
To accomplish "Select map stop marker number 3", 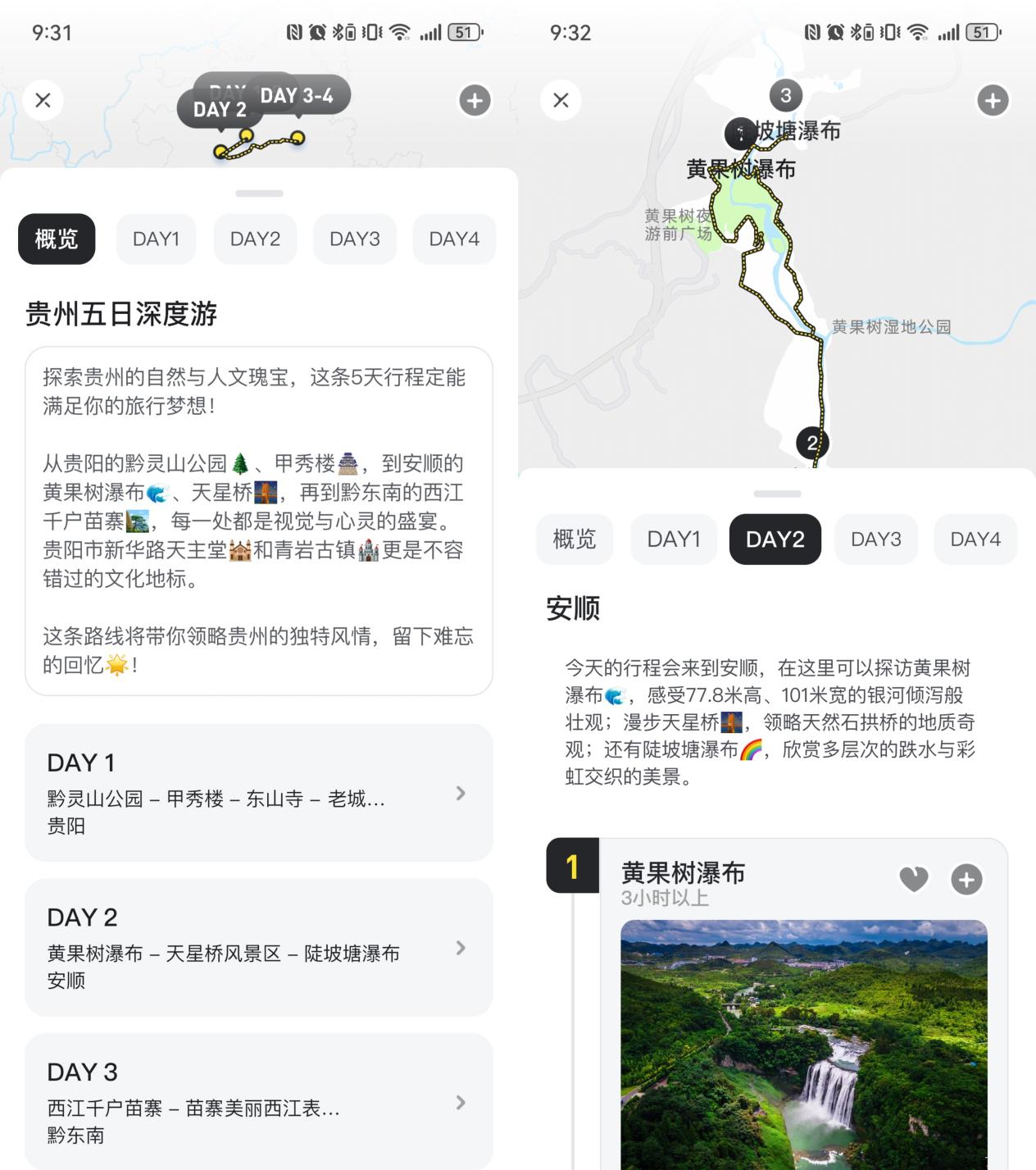I will [x=785, y=95].
